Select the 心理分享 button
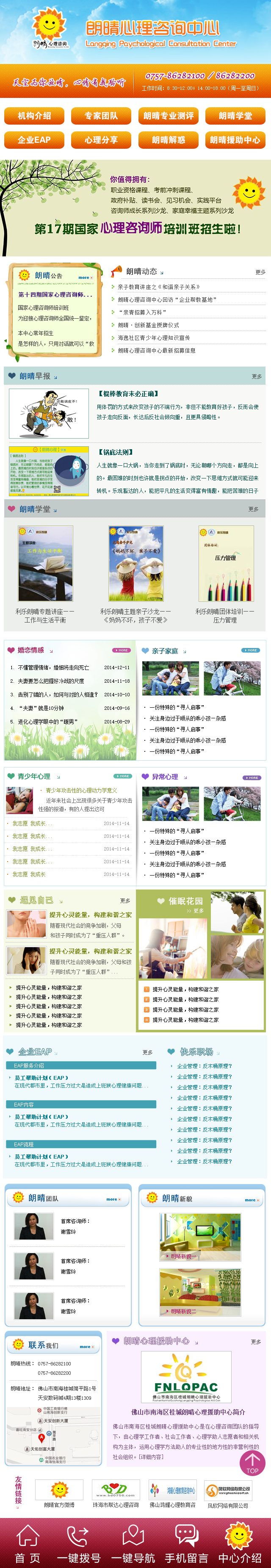271x1568 pixels. pyautogui.click(x=101, y=140)
